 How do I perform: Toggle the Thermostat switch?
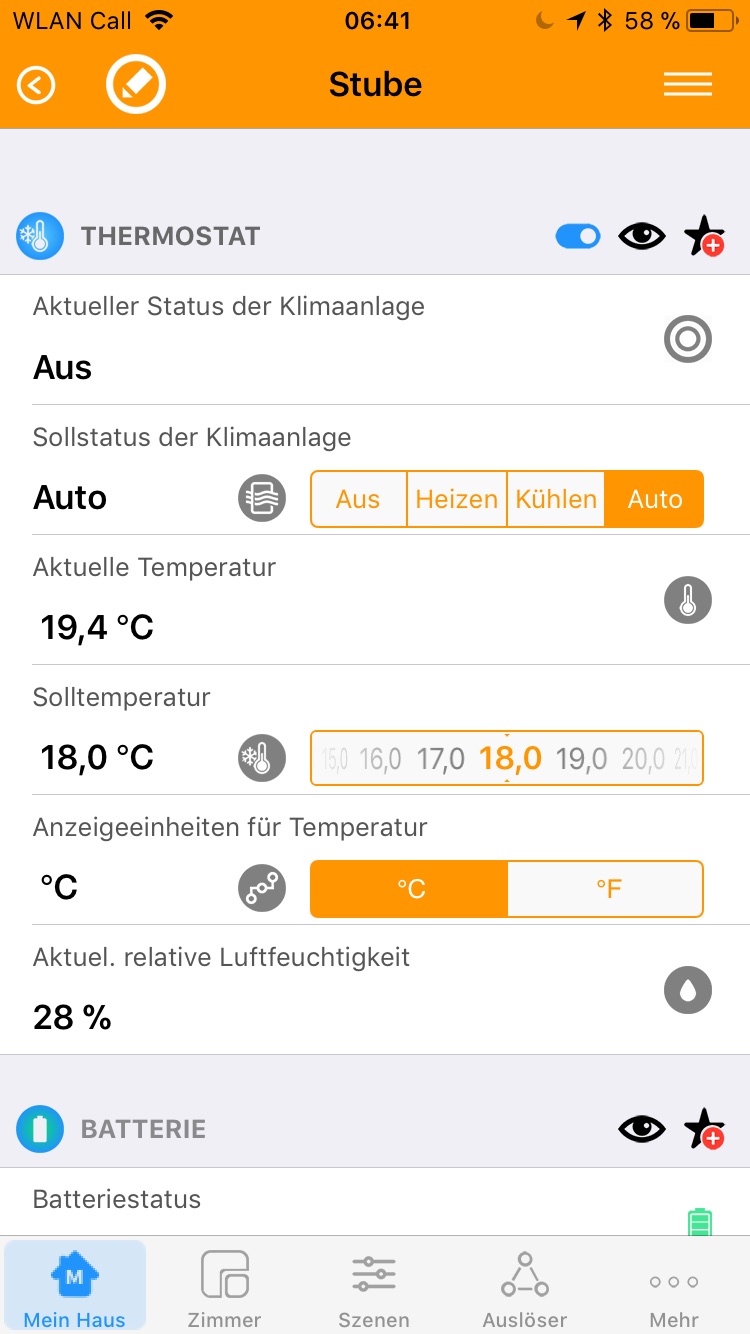coord(578,236)
